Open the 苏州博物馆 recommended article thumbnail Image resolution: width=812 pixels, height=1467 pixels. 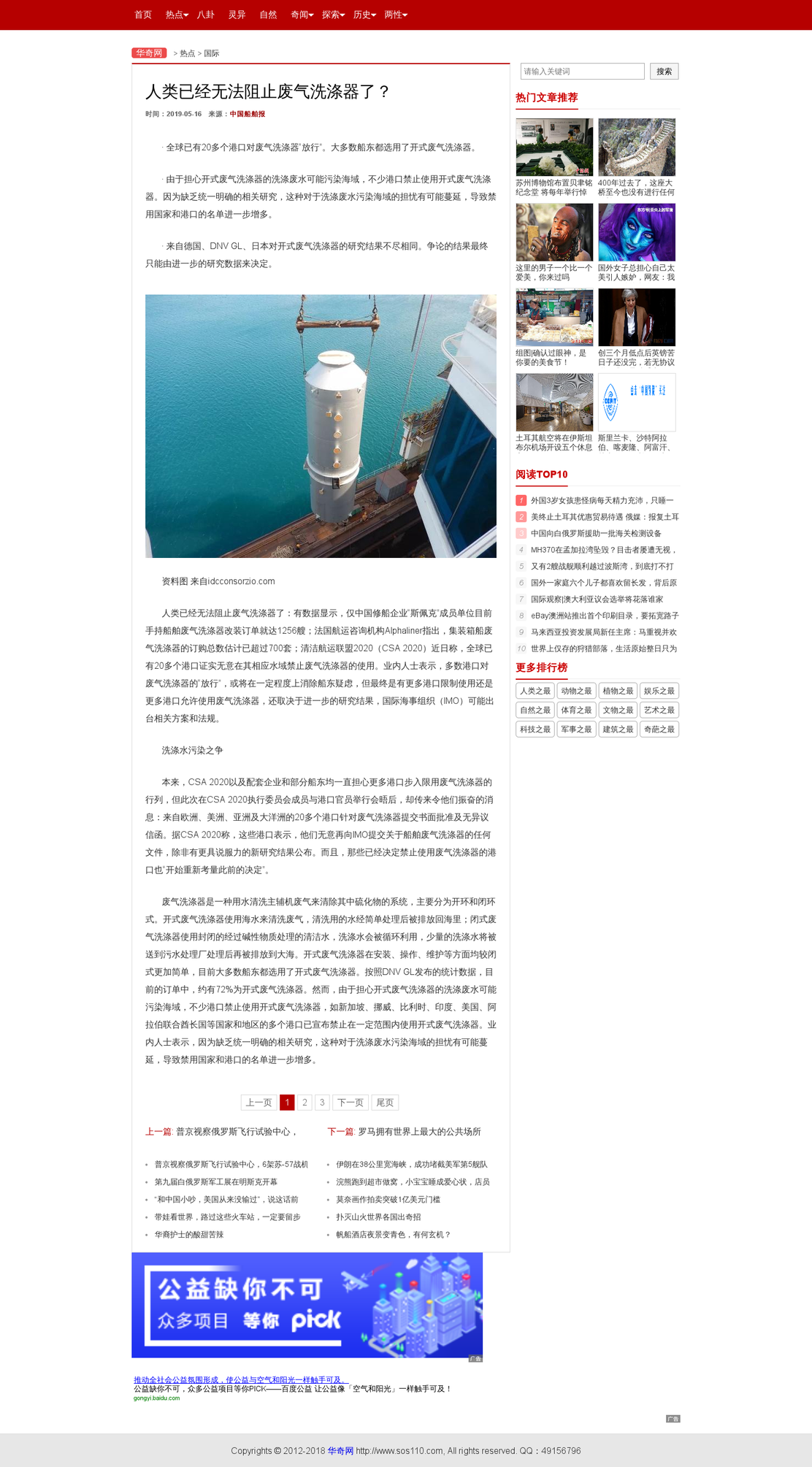[x=554, y=147]
